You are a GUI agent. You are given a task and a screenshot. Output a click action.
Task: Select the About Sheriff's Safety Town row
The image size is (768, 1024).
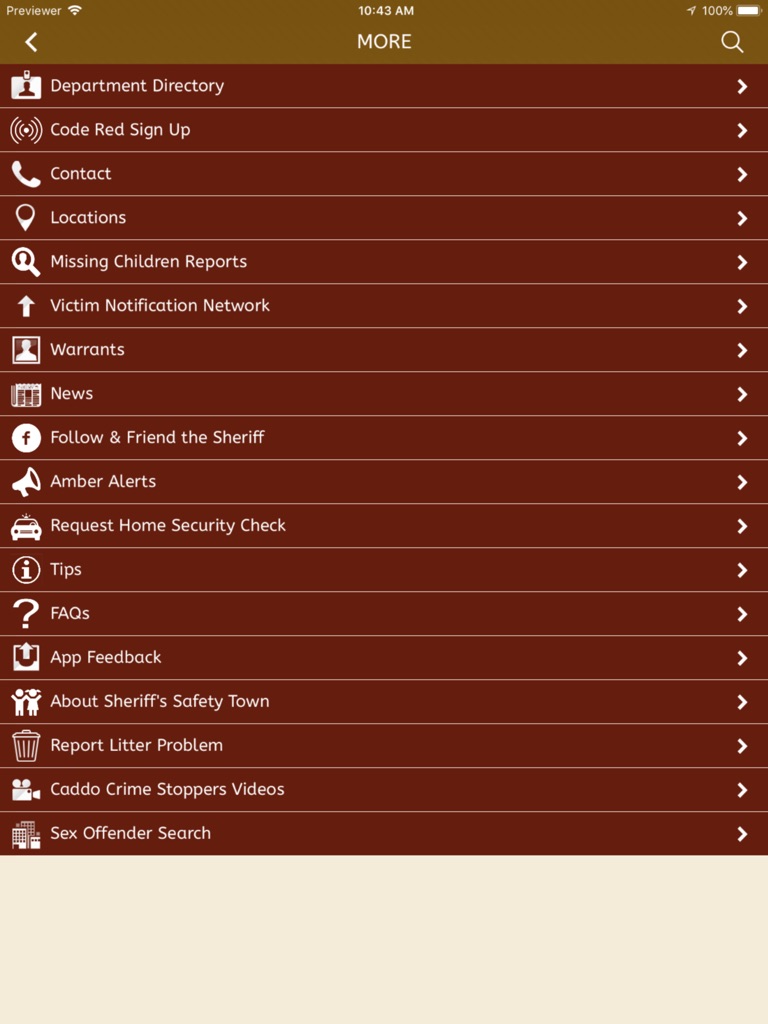point(384,702)
